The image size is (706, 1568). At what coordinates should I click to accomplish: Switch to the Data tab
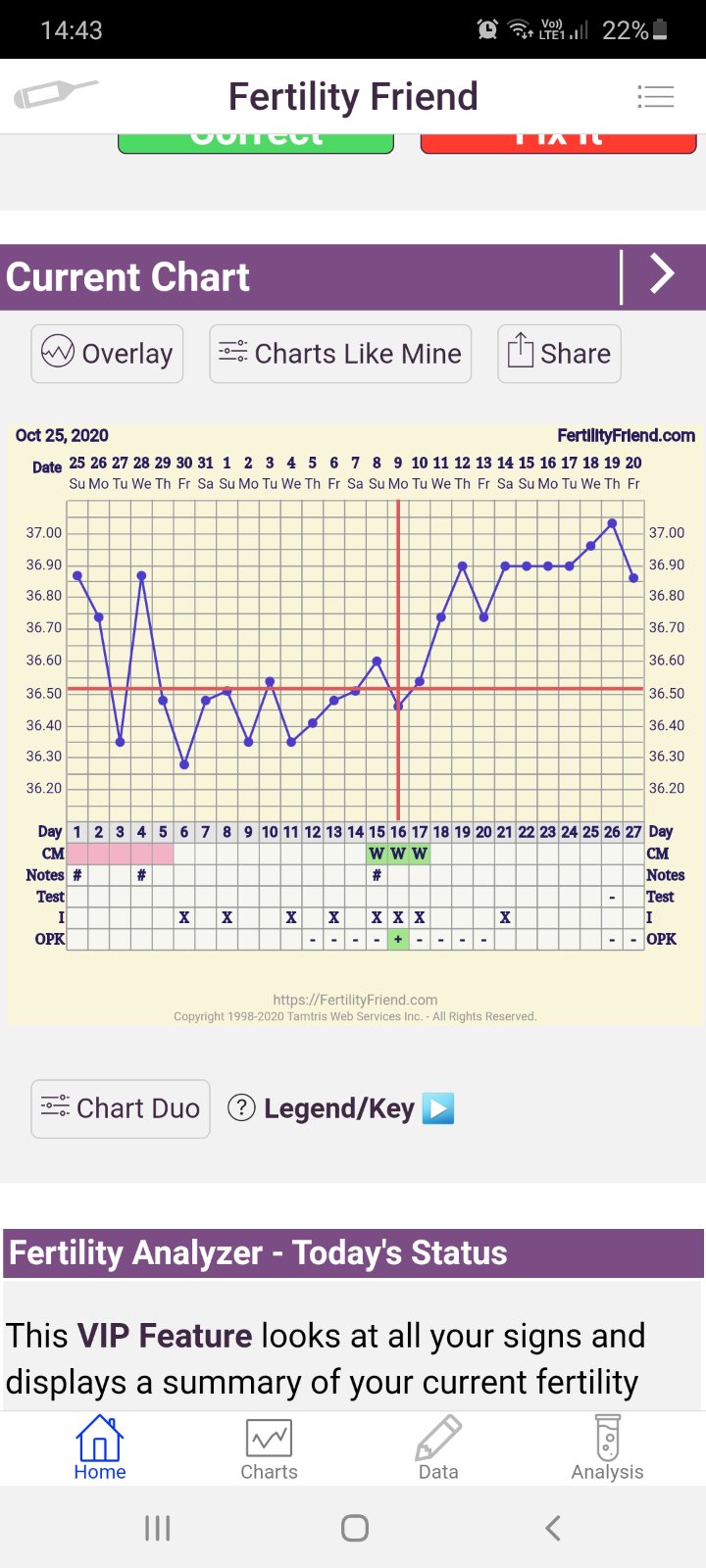(438, 1448)
